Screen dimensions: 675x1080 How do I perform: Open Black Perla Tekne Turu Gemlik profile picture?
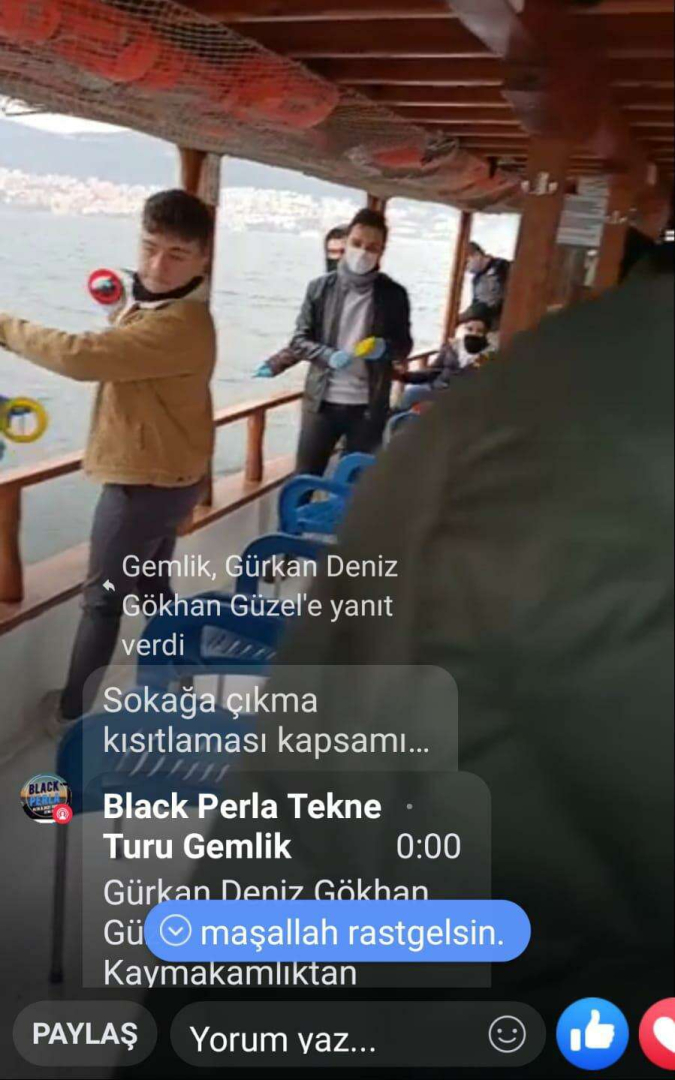[x=46, y=797]
